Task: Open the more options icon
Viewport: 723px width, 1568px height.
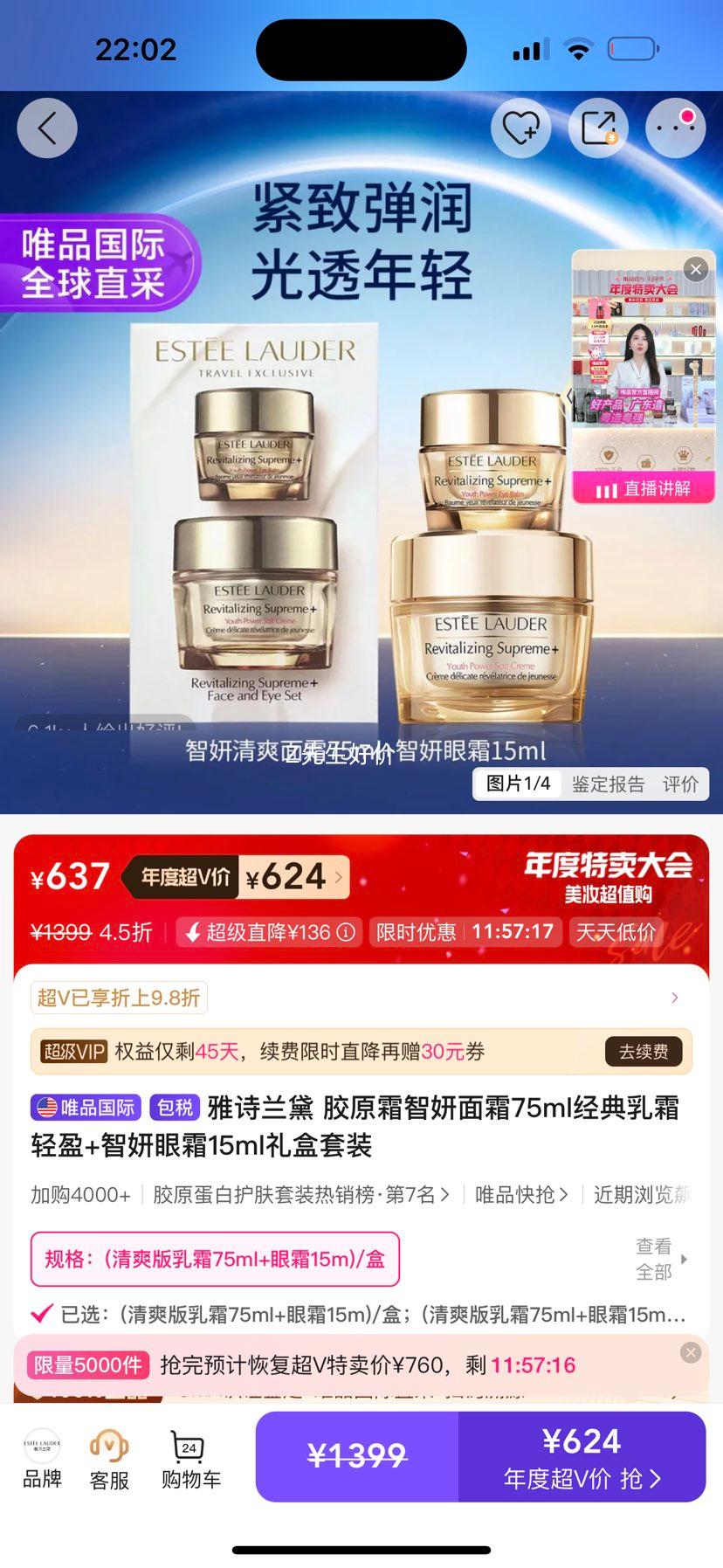Action: 675,128
